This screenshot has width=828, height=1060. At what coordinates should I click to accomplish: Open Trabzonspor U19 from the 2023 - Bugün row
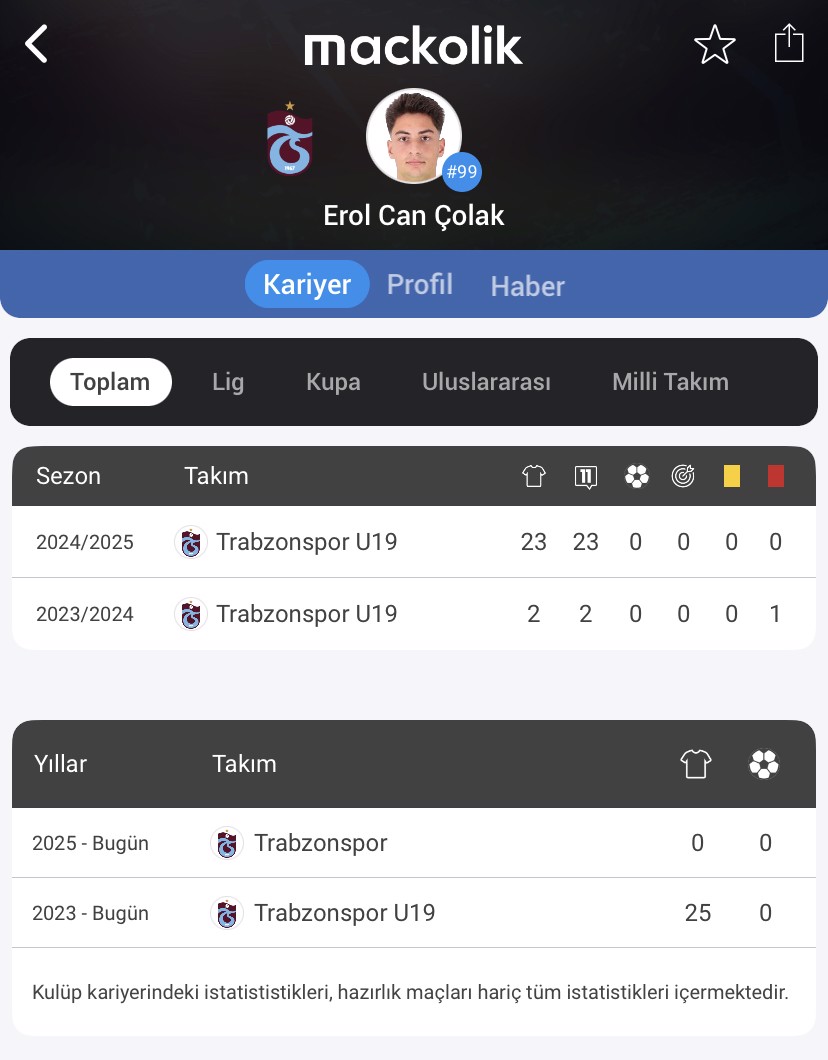pyautogui.click(x=344, y=913)
